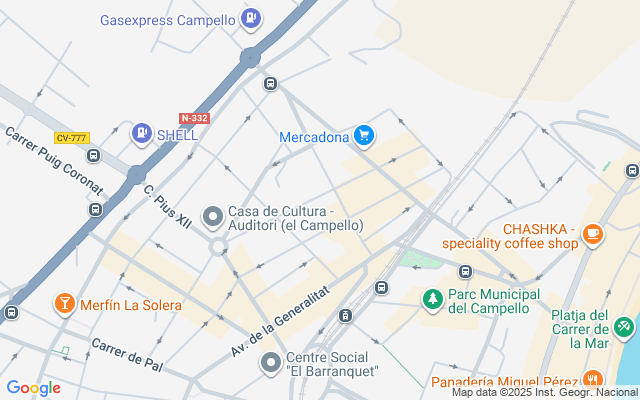This screenshot has height=400, width=640.
Task: Tap the Mercadona supermarket marker
Action: (x=363, y=136)
